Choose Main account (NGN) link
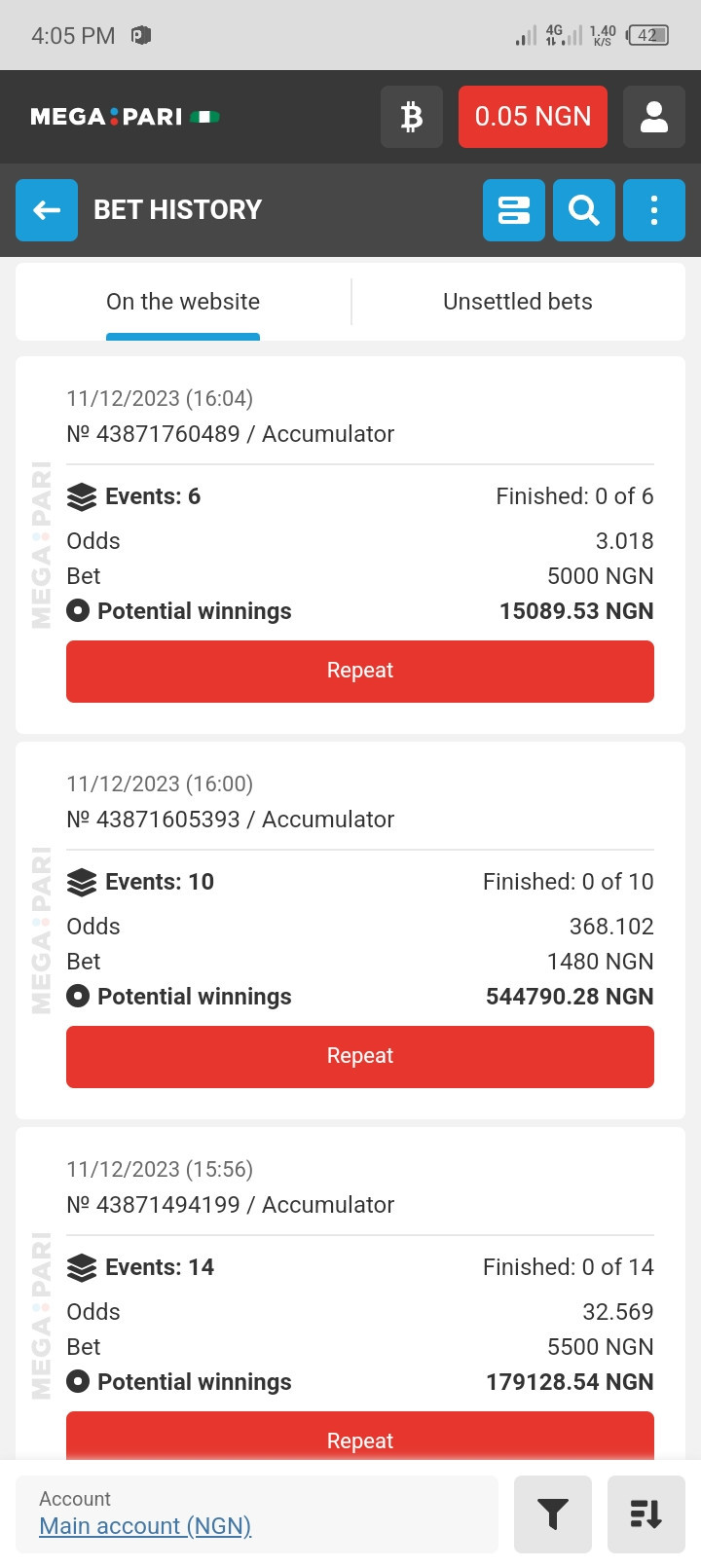Viewport: 701px width, 1568px height. tap(145, 1526)
